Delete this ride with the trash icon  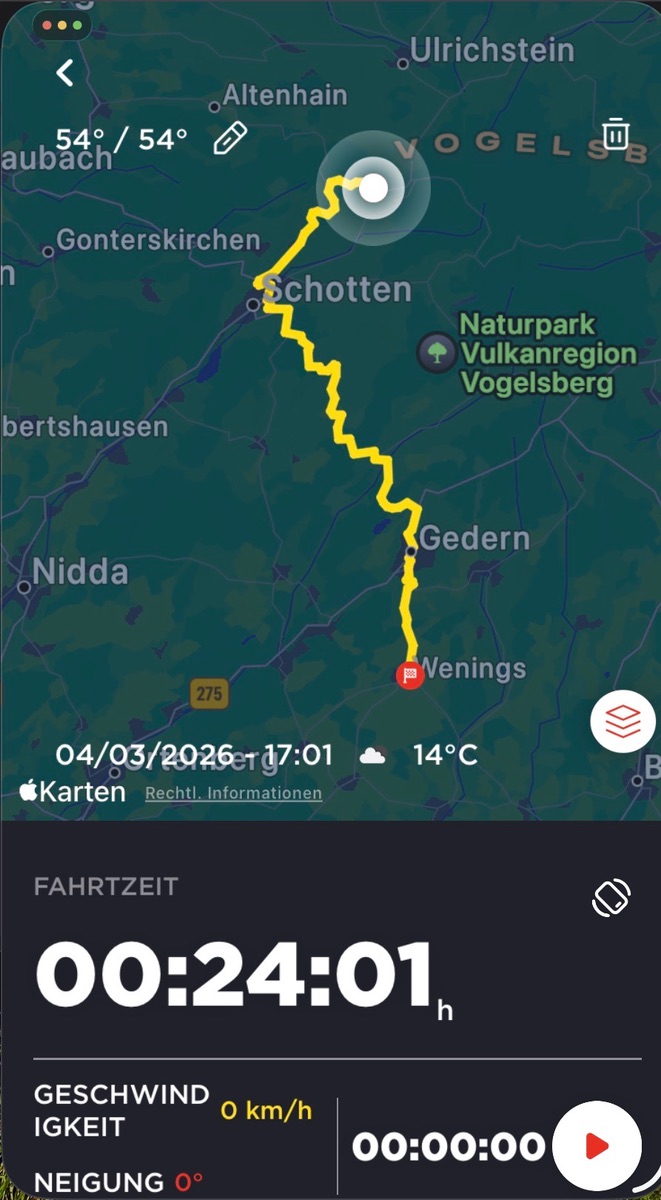click(616, 133)
